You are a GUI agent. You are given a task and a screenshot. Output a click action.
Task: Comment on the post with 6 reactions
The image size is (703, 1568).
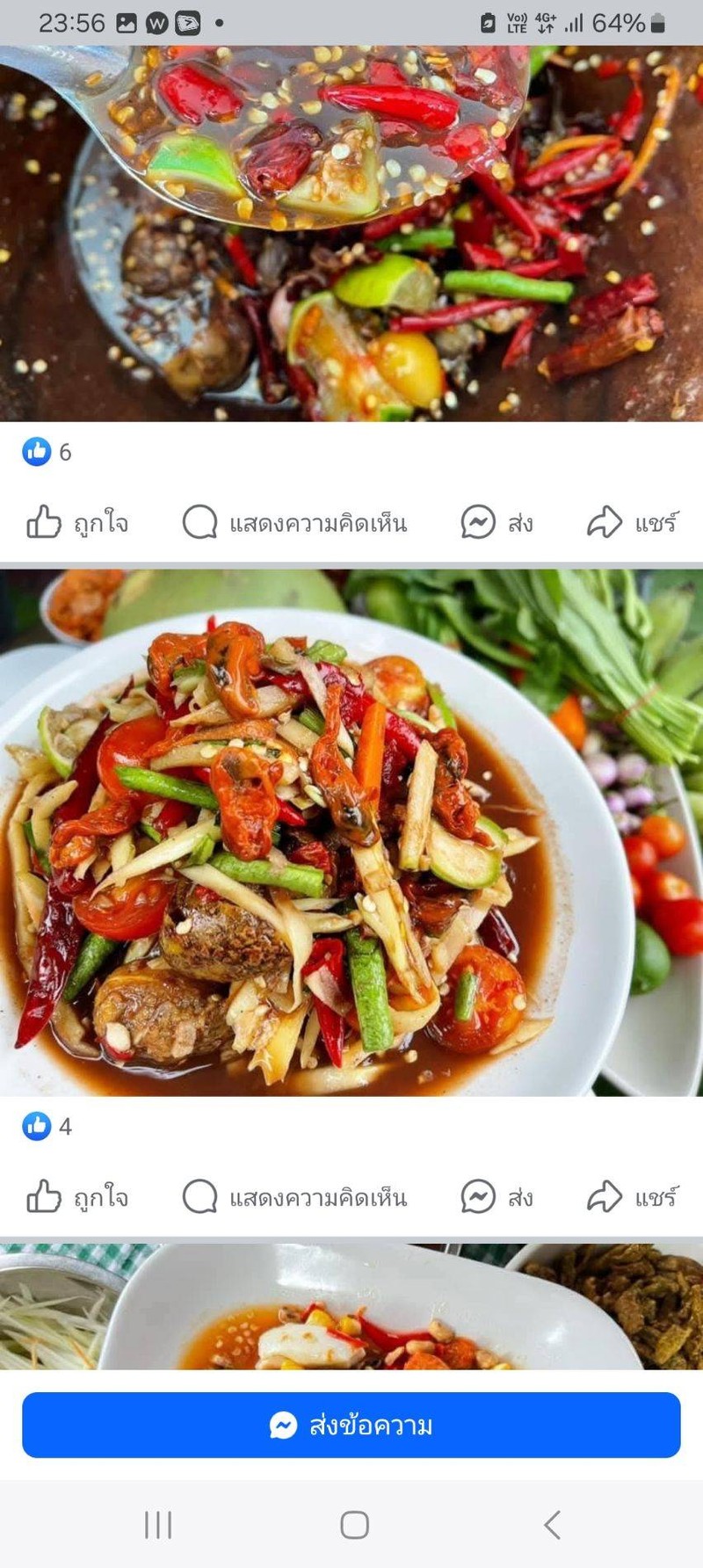(x=294, y=523)
